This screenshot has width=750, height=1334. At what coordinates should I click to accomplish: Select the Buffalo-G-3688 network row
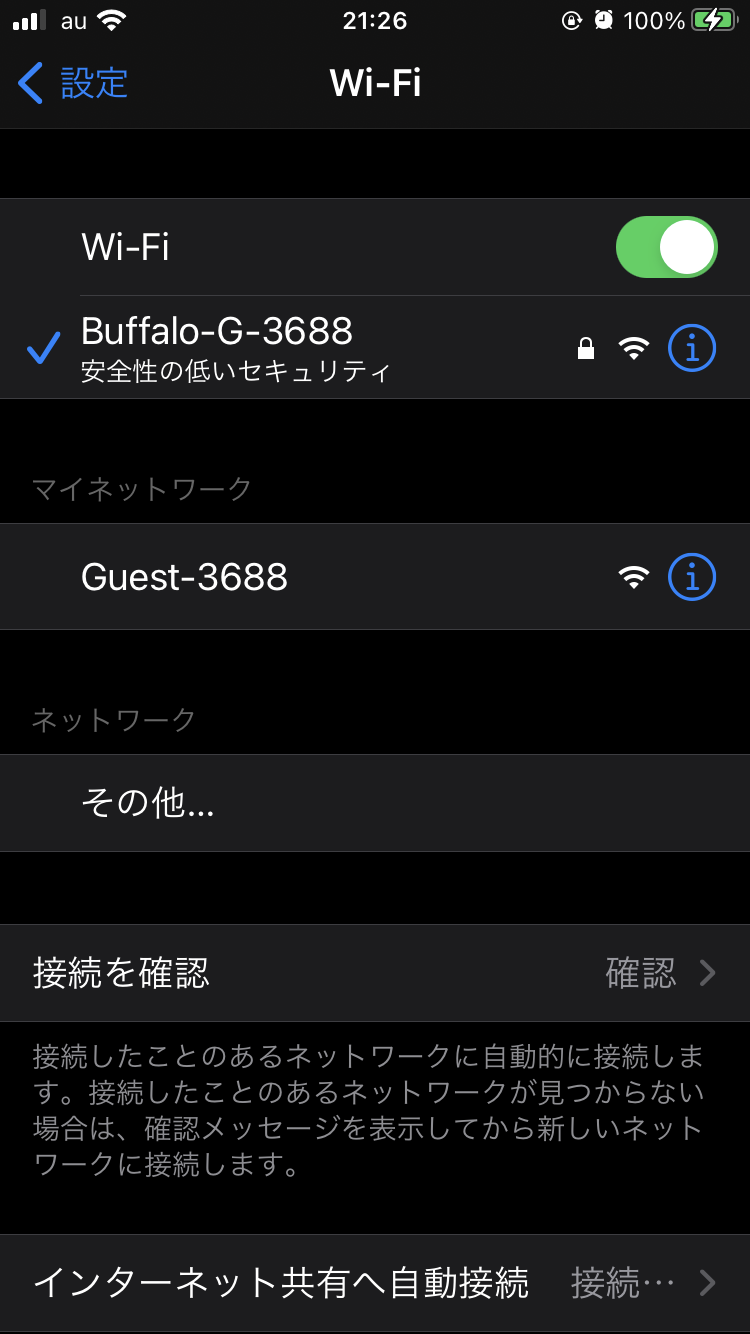[x=300, y=348]
